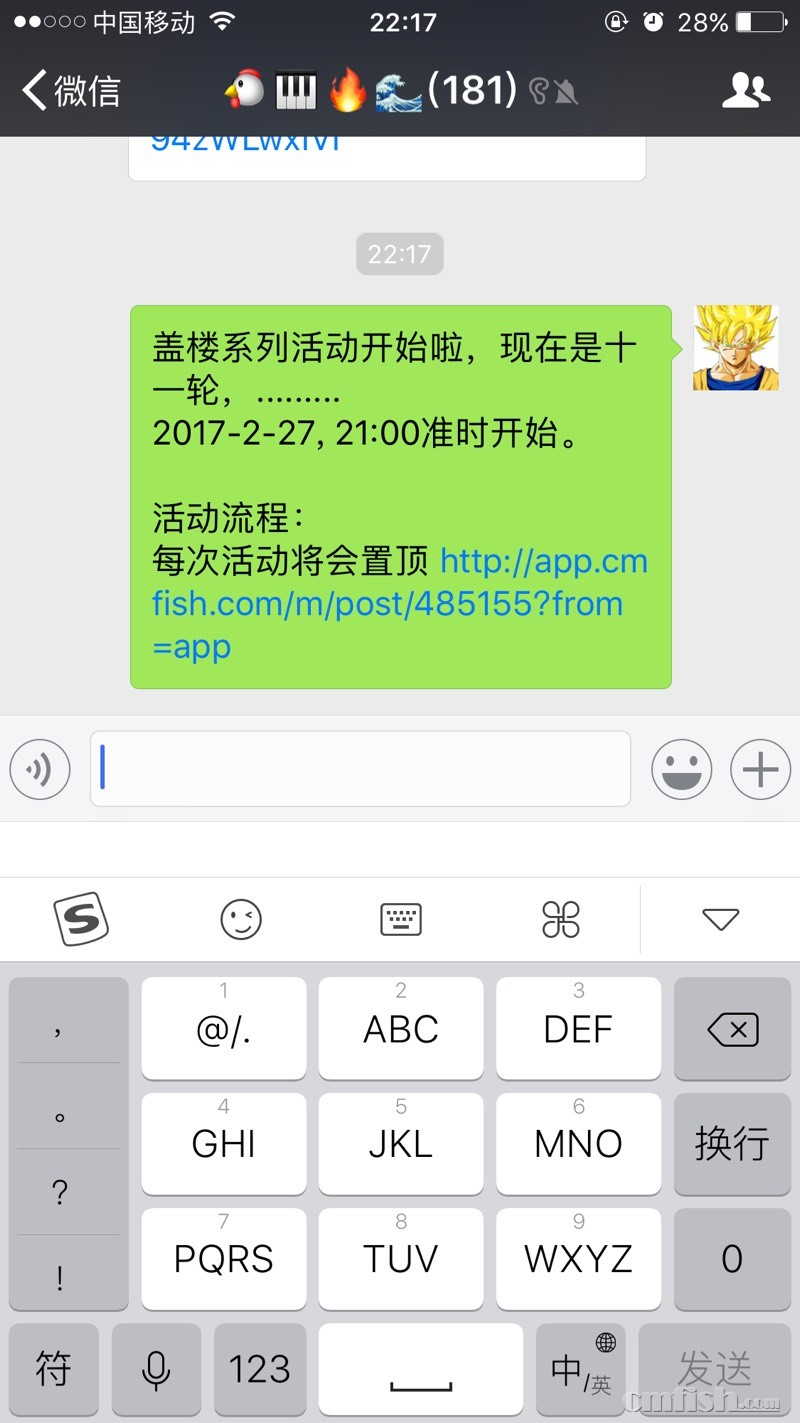
Task: Open the plus attachments menu
Action: [x=760, y=769]
